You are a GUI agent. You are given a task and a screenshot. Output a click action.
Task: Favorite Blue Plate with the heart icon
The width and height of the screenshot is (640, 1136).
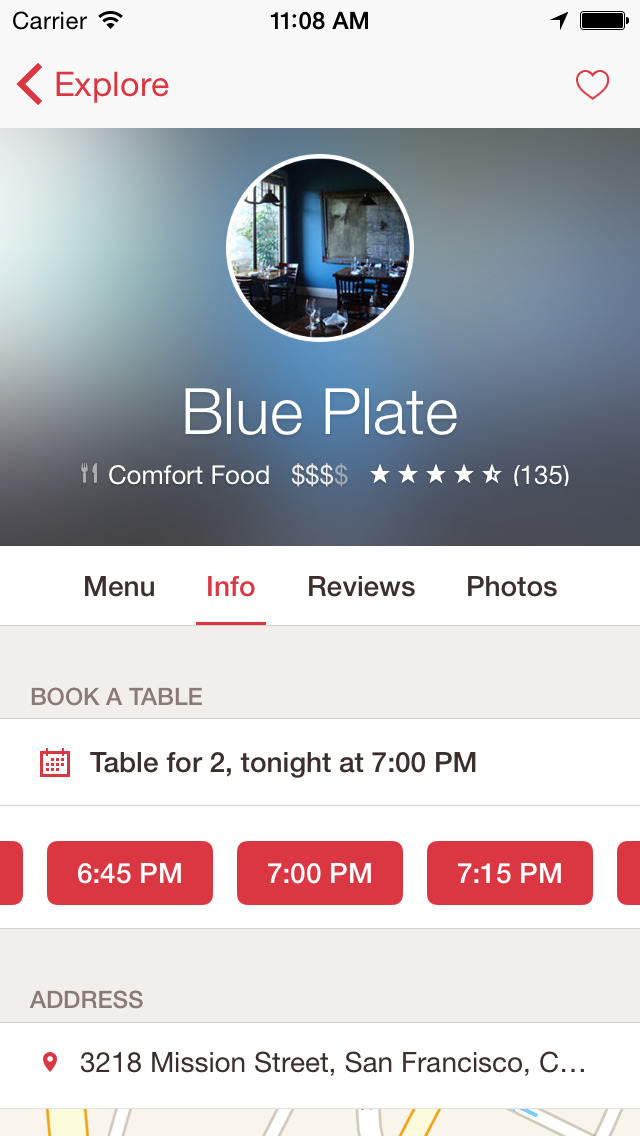592,85
